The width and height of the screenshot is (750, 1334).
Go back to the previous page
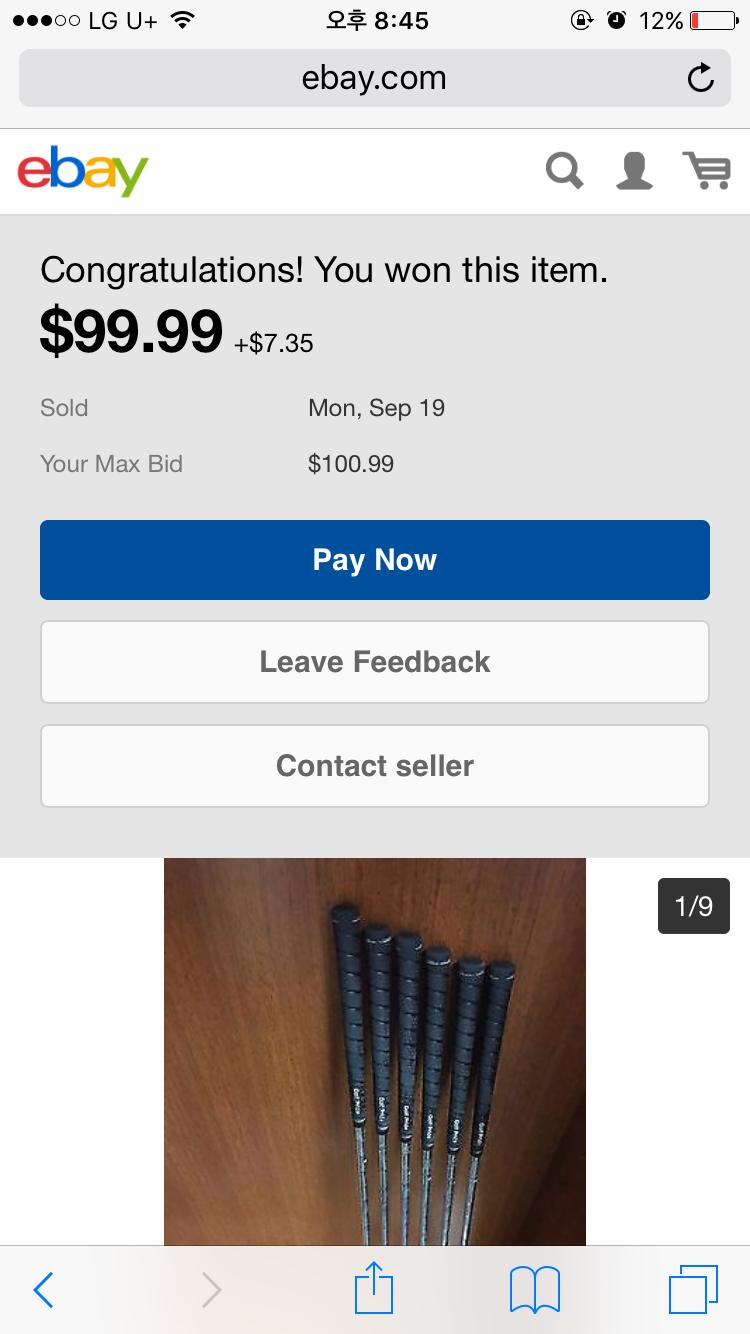pos(43,1289)
